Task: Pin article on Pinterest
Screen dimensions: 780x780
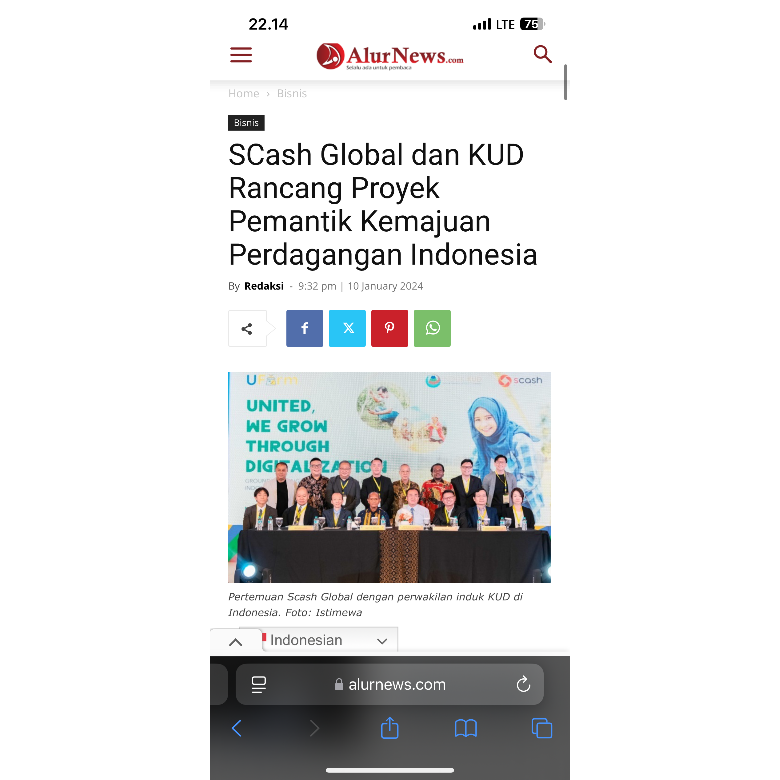Action: pos(389,329)
